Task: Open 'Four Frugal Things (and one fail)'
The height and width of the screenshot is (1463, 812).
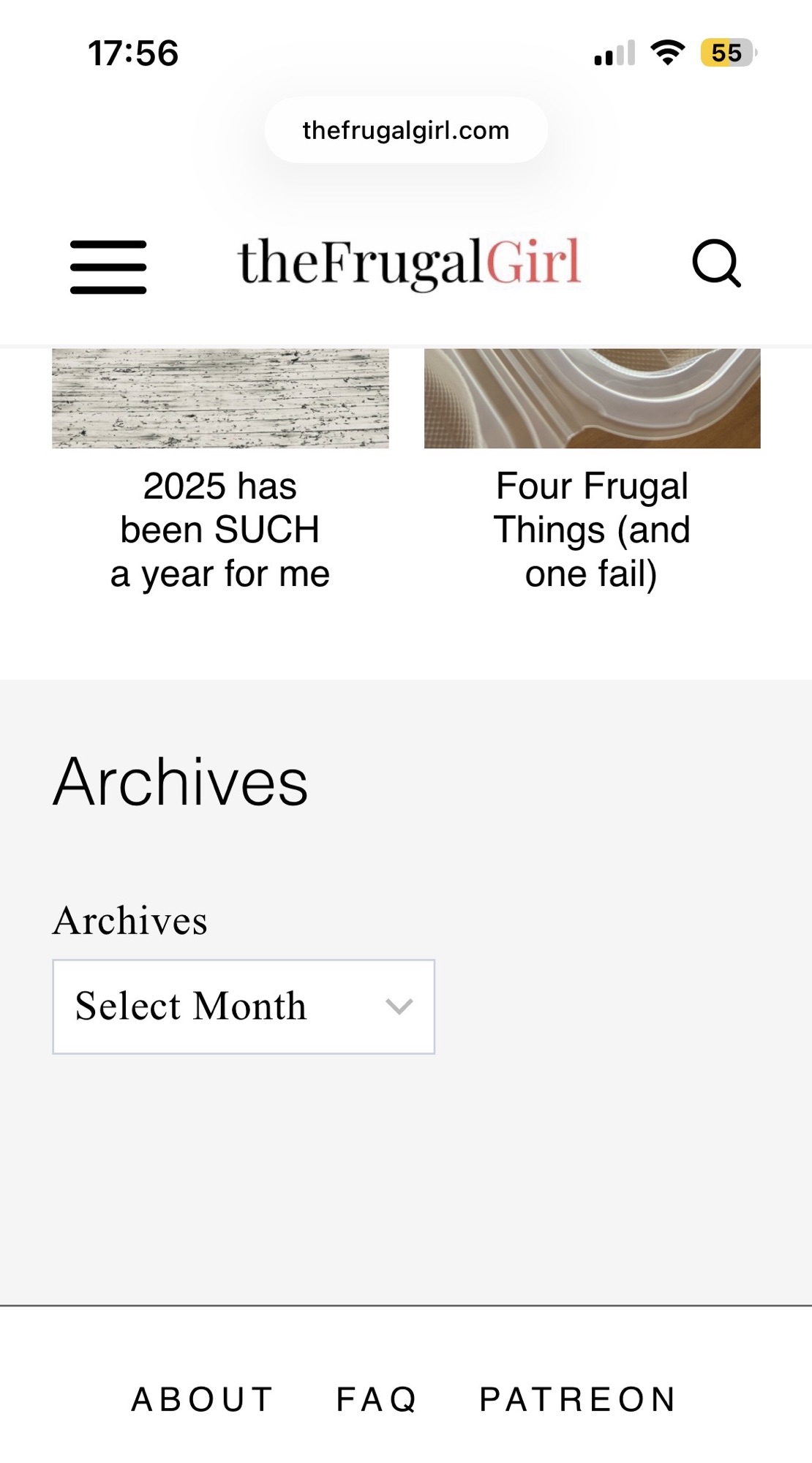Action: pyautogui.click(x=593, y=529)
